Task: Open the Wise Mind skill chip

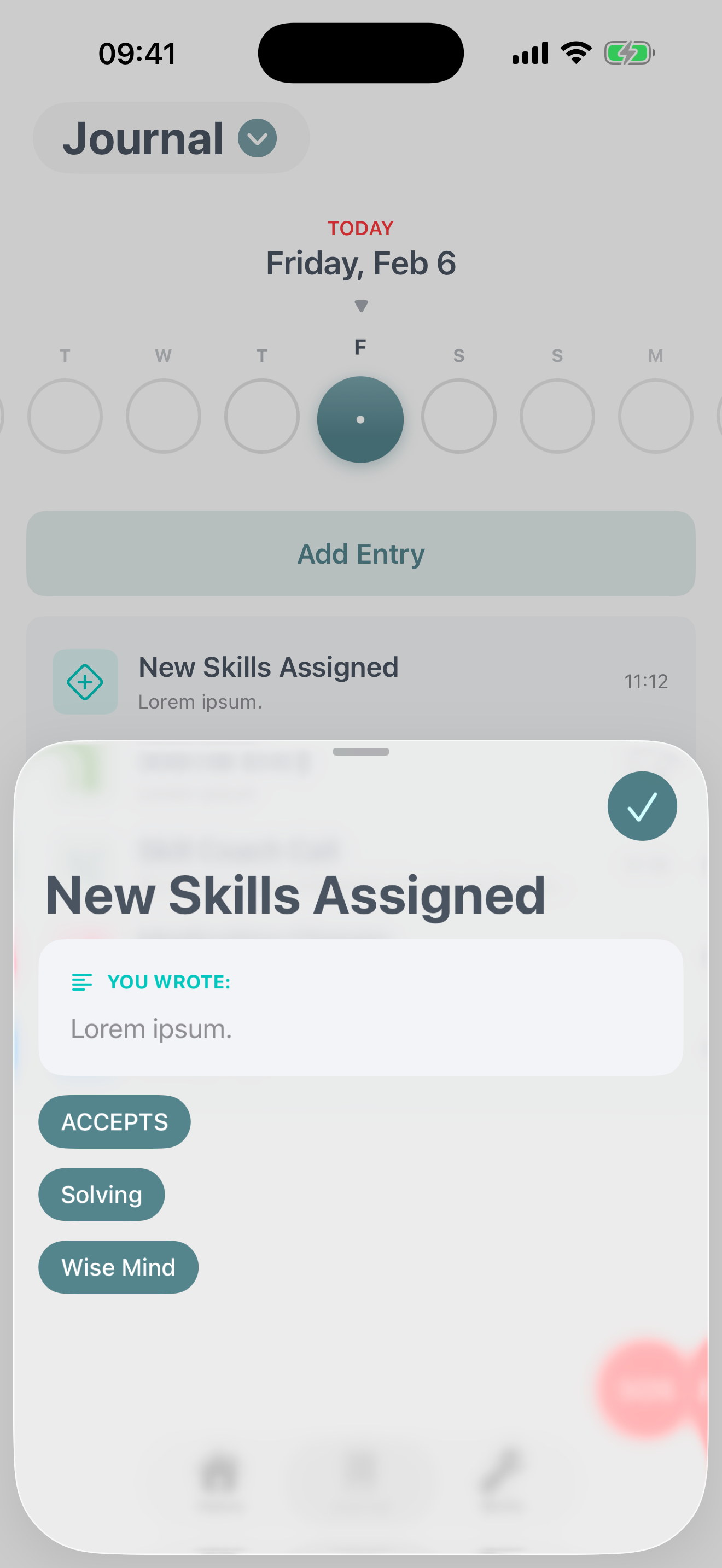Action: click(118, 1267)
